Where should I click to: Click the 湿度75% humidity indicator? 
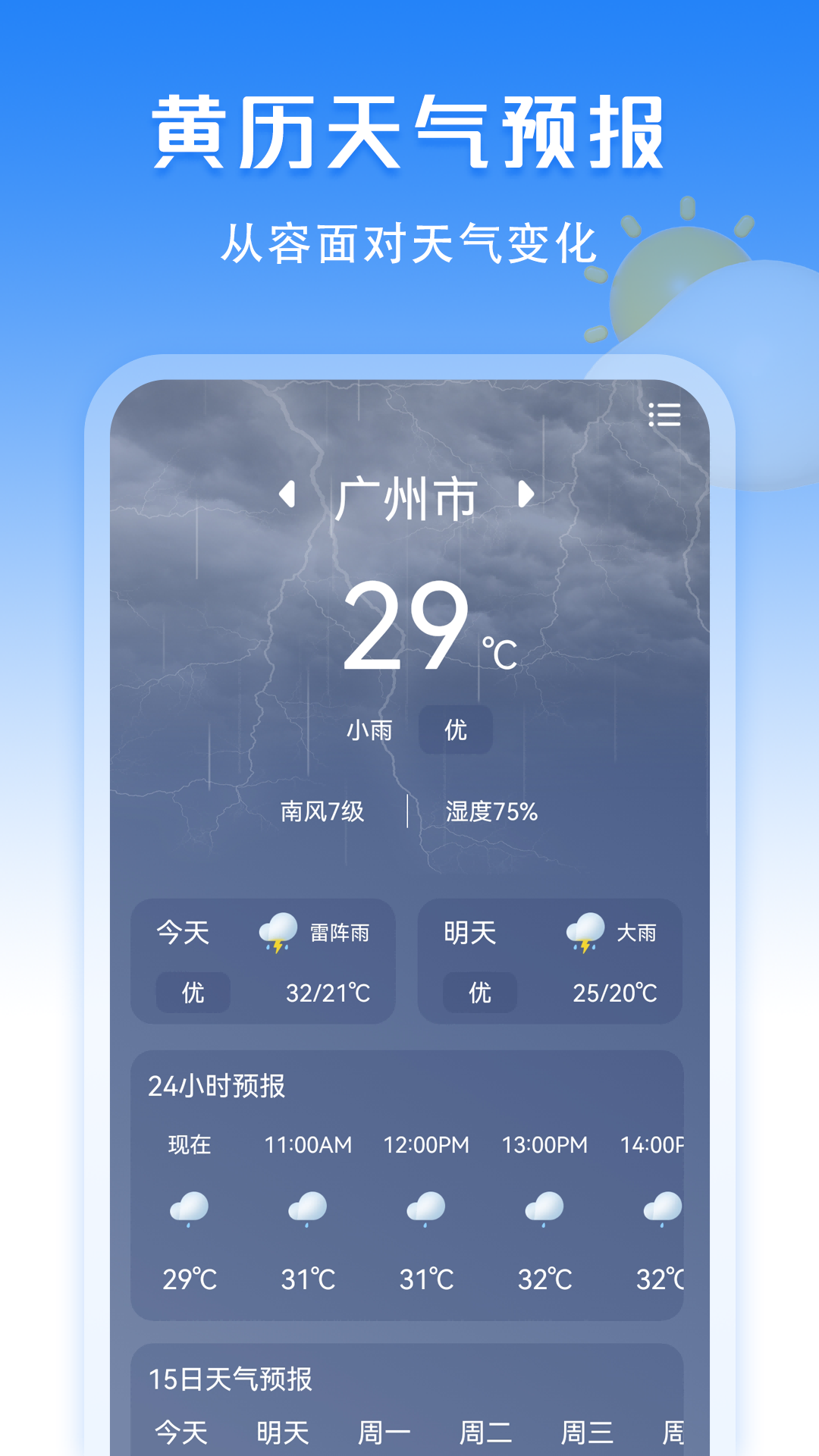(x=491, y=811)
